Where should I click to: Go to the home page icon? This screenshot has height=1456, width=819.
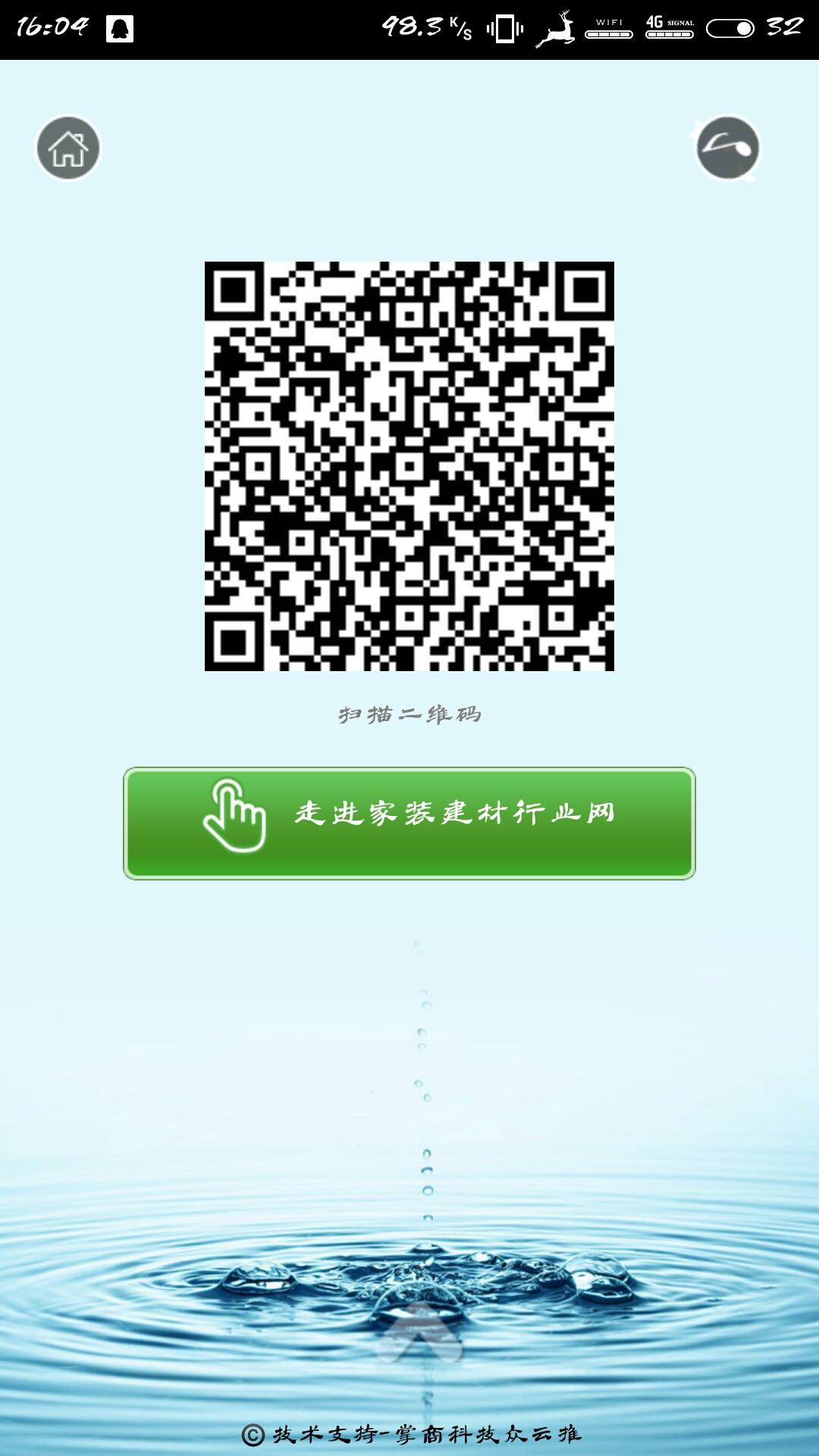(x=68, y=148)
